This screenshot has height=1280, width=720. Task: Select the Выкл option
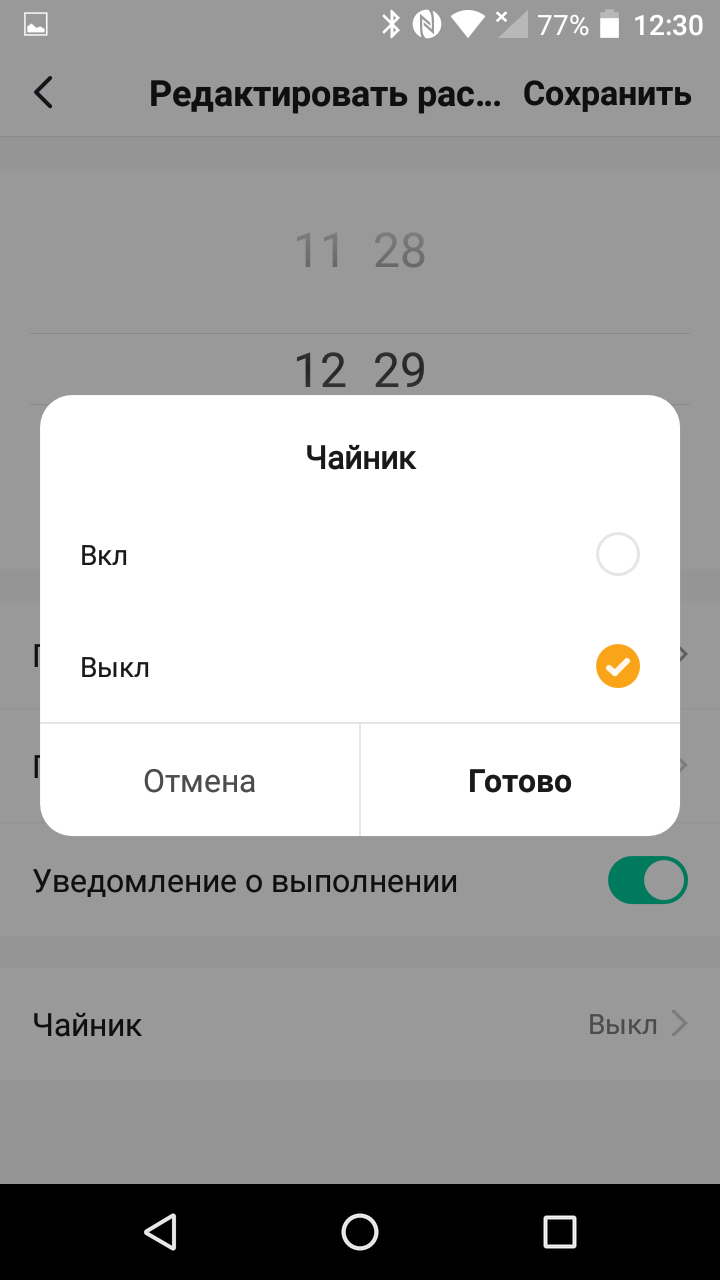(617, 667)
